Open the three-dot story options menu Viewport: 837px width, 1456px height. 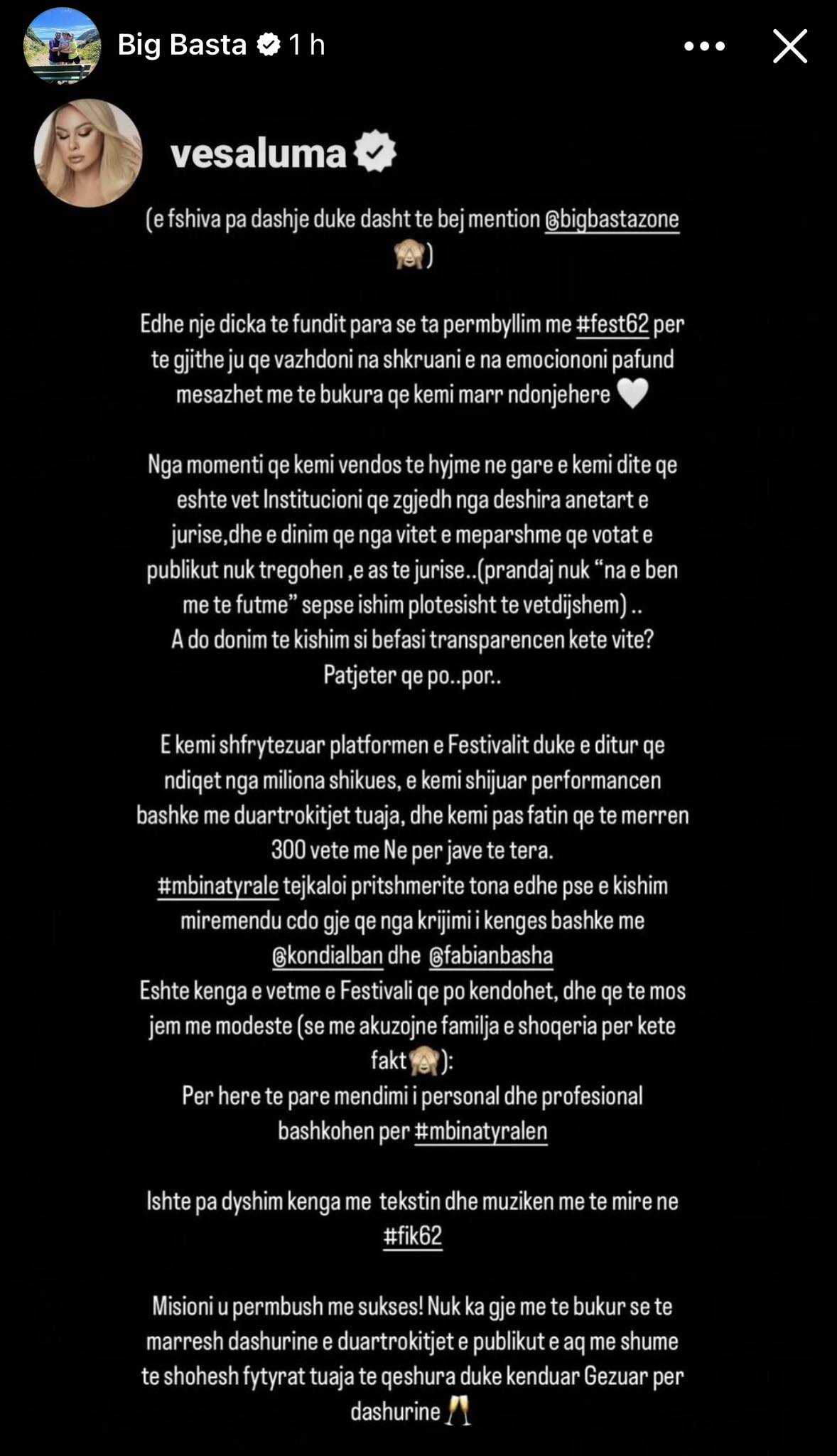(704, 46)
